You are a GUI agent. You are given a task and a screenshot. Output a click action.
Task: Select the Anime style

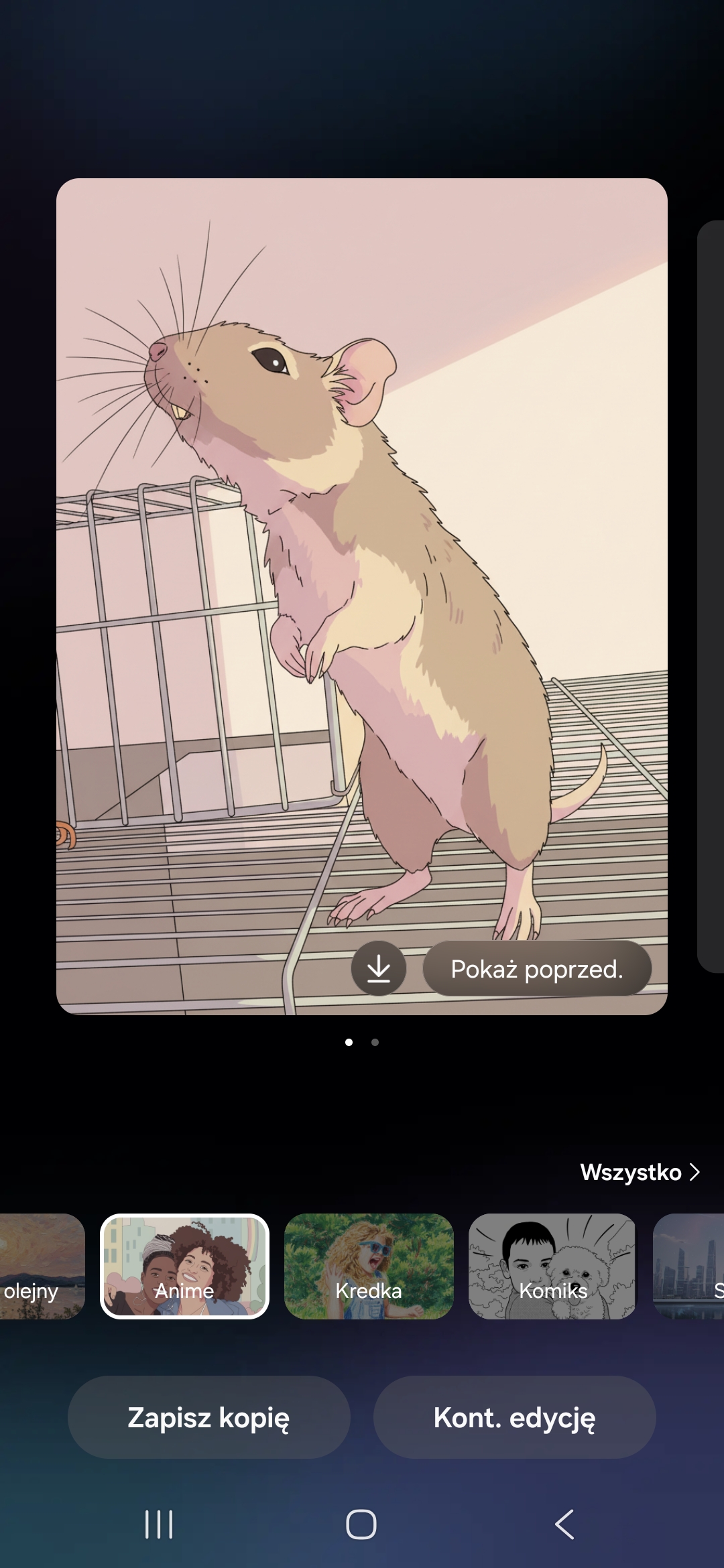184,1266
